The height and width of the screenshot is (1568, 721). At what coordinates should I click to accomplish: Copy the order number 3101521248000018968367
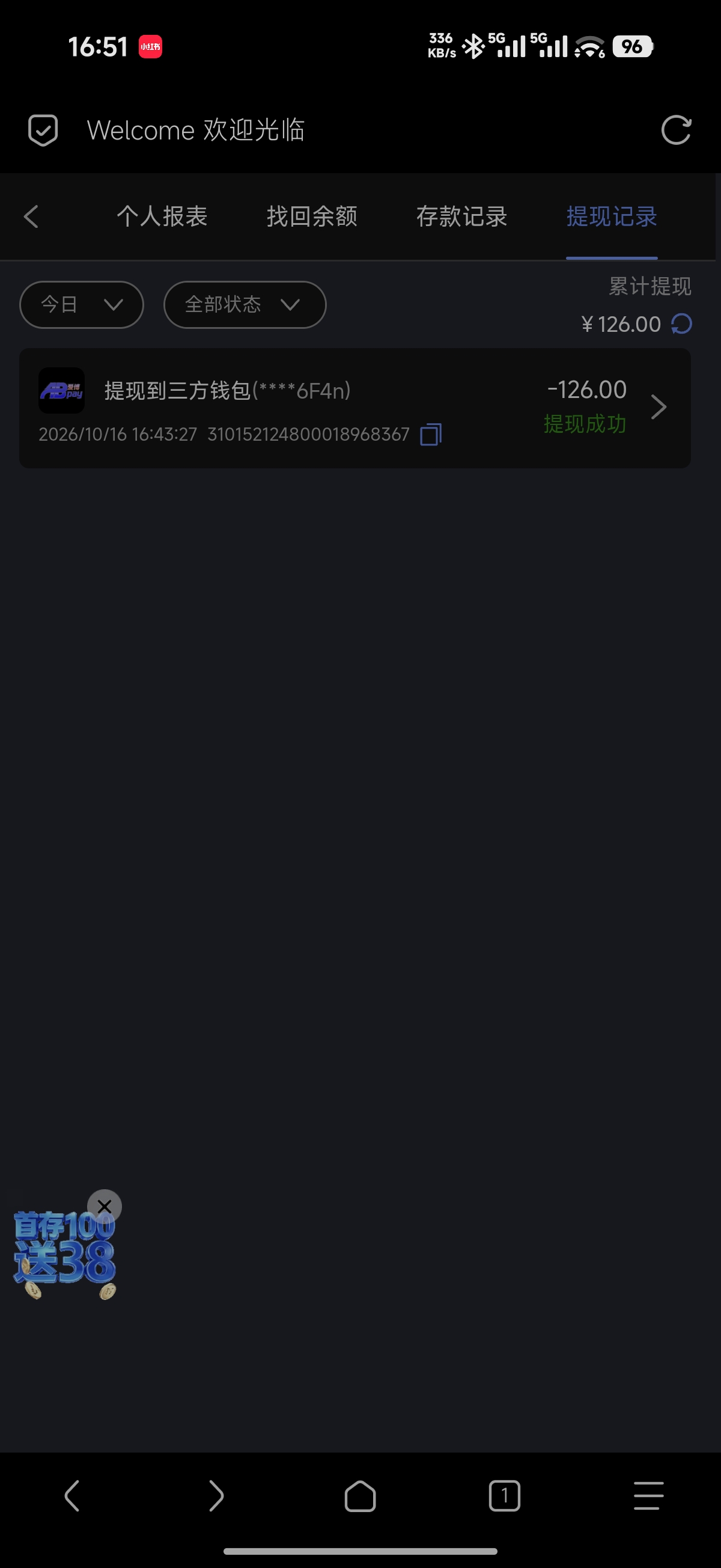(431, 434)
